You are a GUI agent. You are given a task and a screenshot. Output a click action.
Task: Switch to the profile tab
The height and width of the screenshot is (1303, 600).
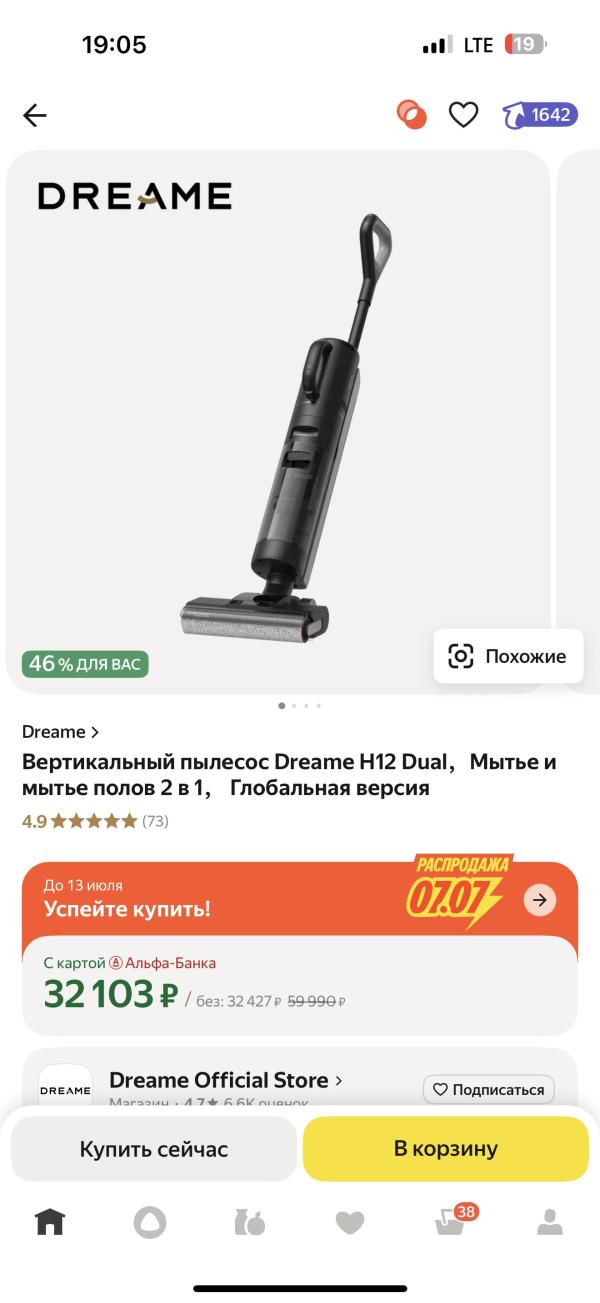(550, 1222)
